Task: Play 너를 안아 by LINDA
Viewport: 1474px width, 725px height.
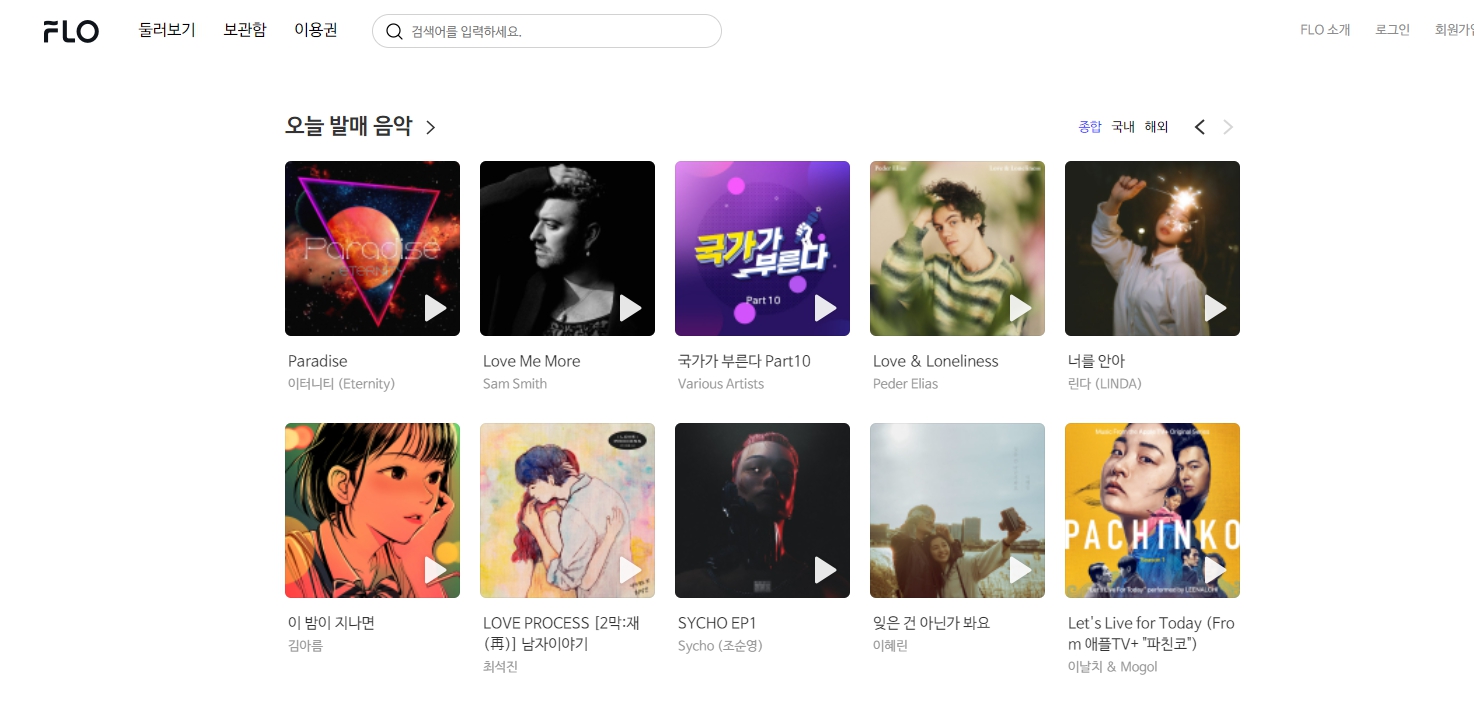Action: point(1215,308)
